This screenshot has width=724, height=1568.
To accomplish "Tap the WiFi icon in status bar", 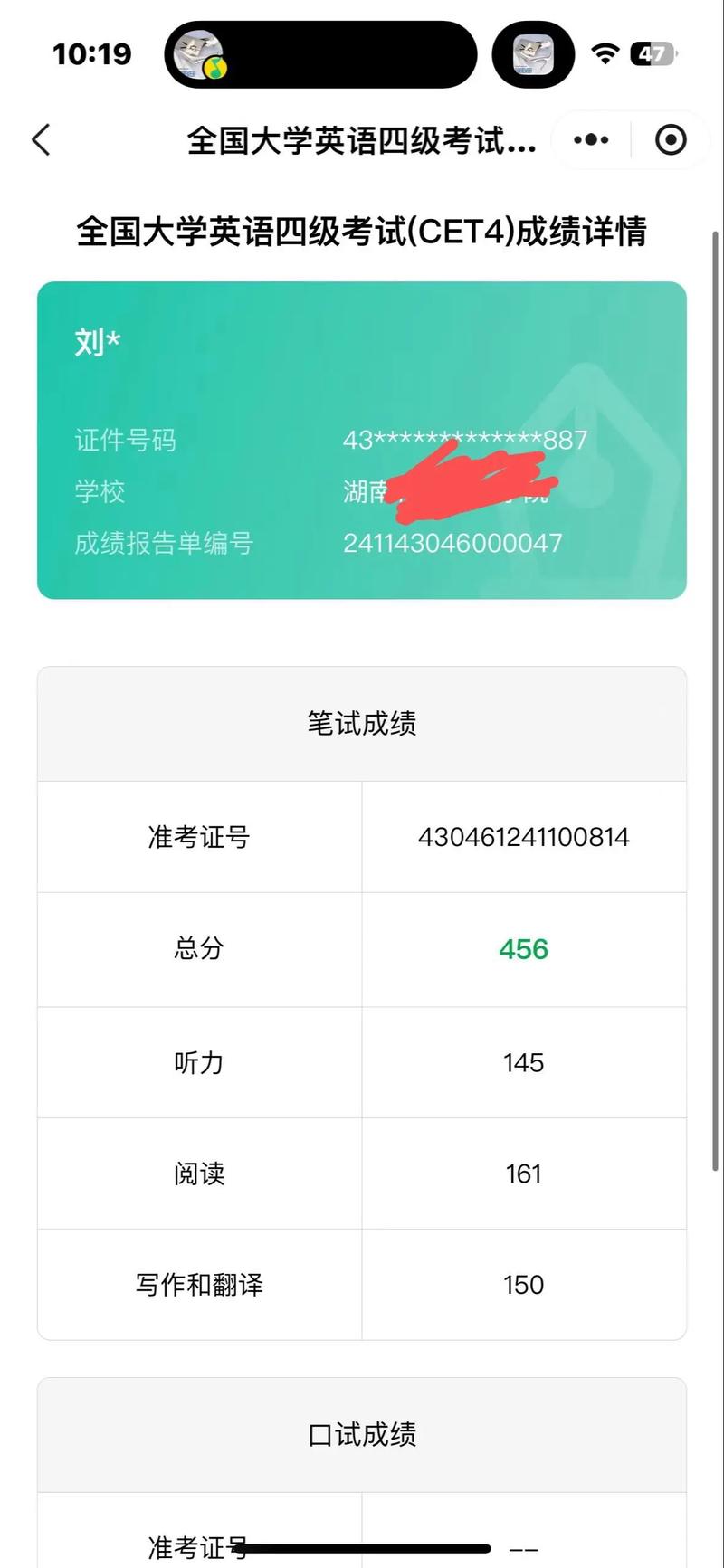I will 605,53.
